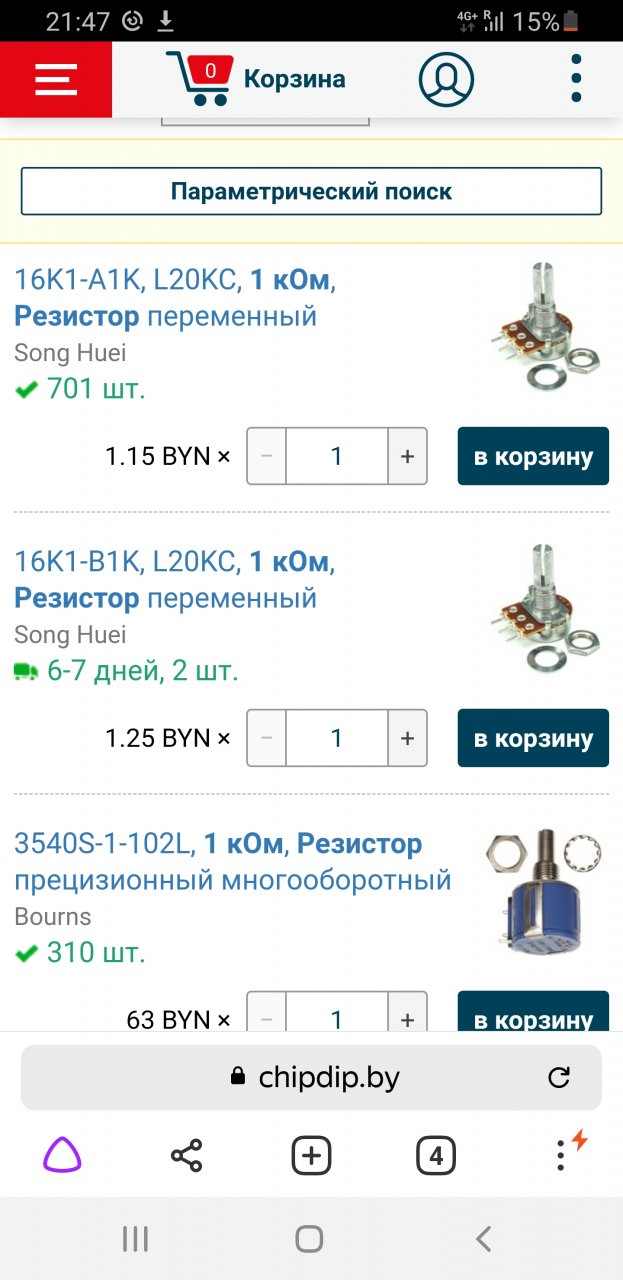Open the Корзина shopping cart
The height and width of the screenshot is (1280, 623).
click(256, 79)
